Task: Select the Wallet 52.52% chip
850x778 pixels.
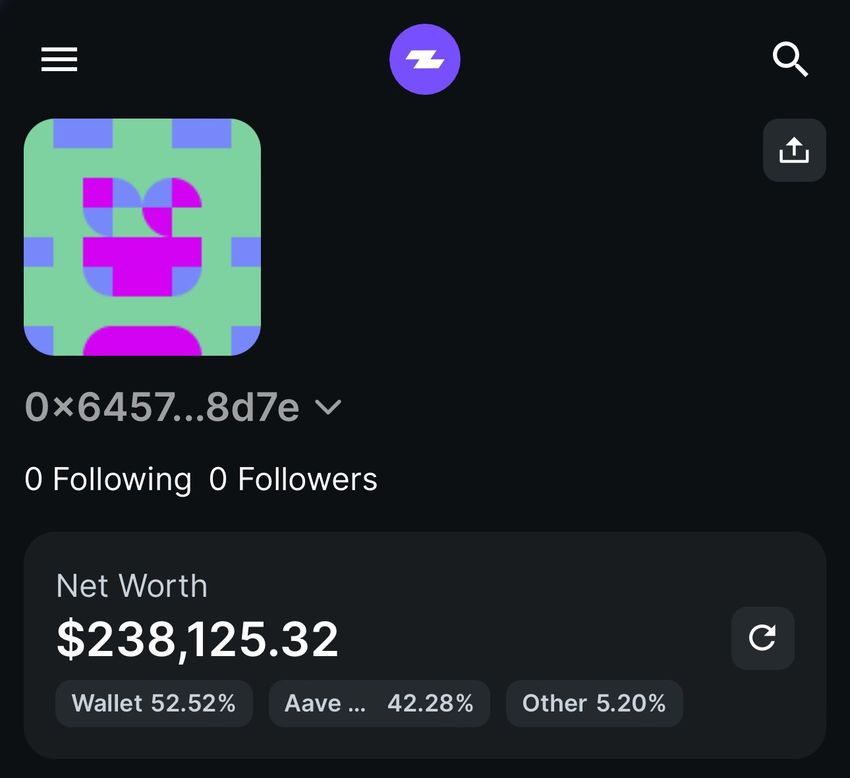Action: 154,704
